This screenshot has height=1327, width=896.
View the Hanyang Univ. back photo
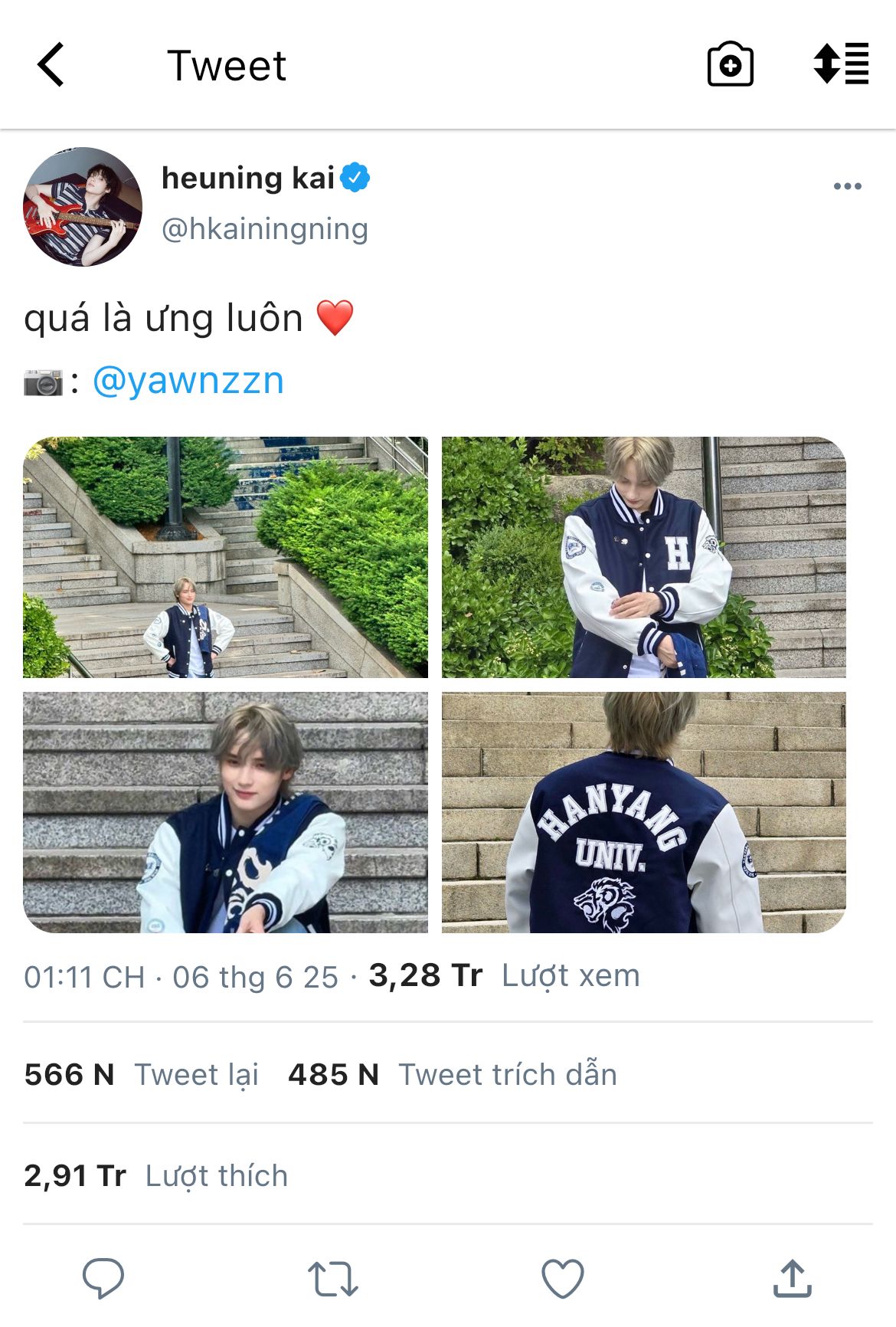point(644,812)
